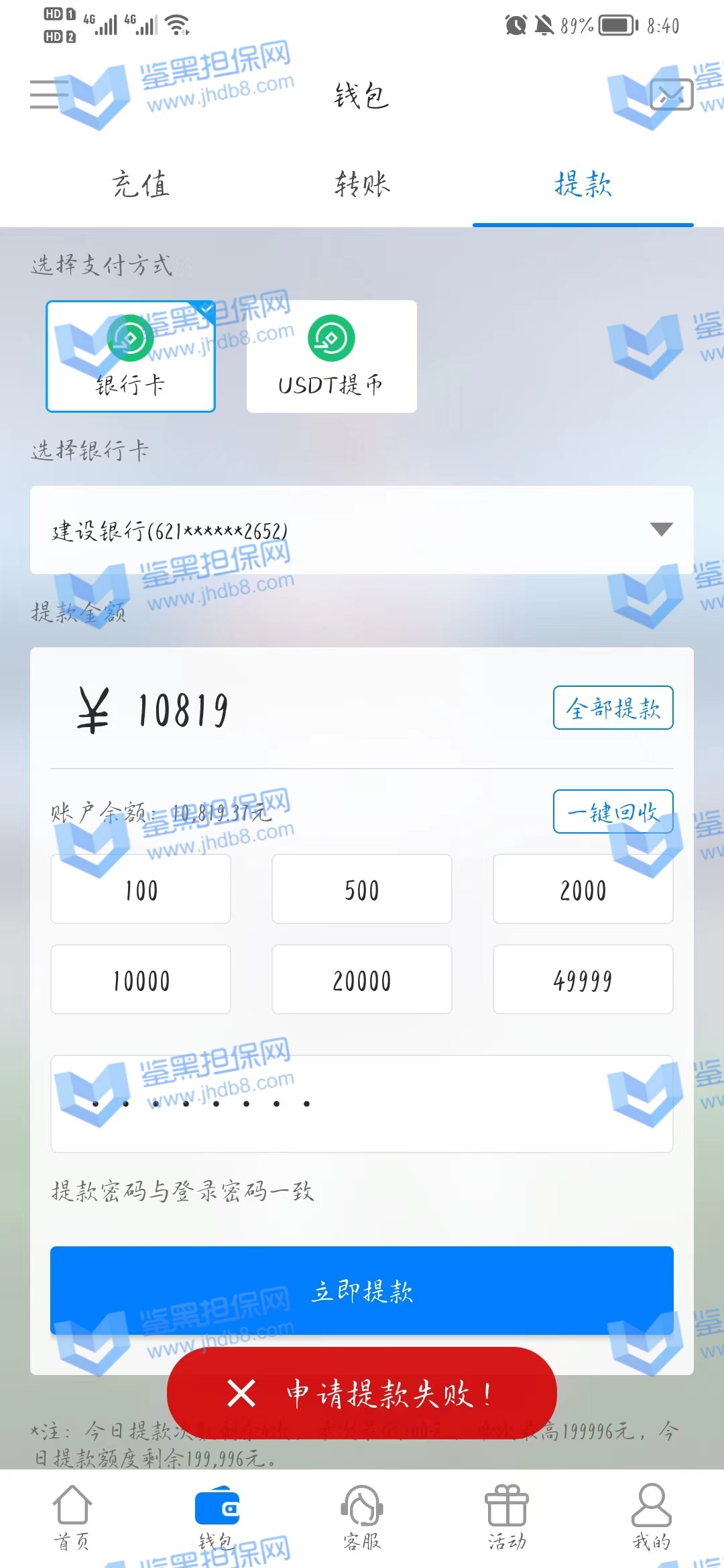Image resolution: width=724 pixels, height=1568 pixels.
Task: Submit with 立即提款 button
Action: pos(362,1290)
